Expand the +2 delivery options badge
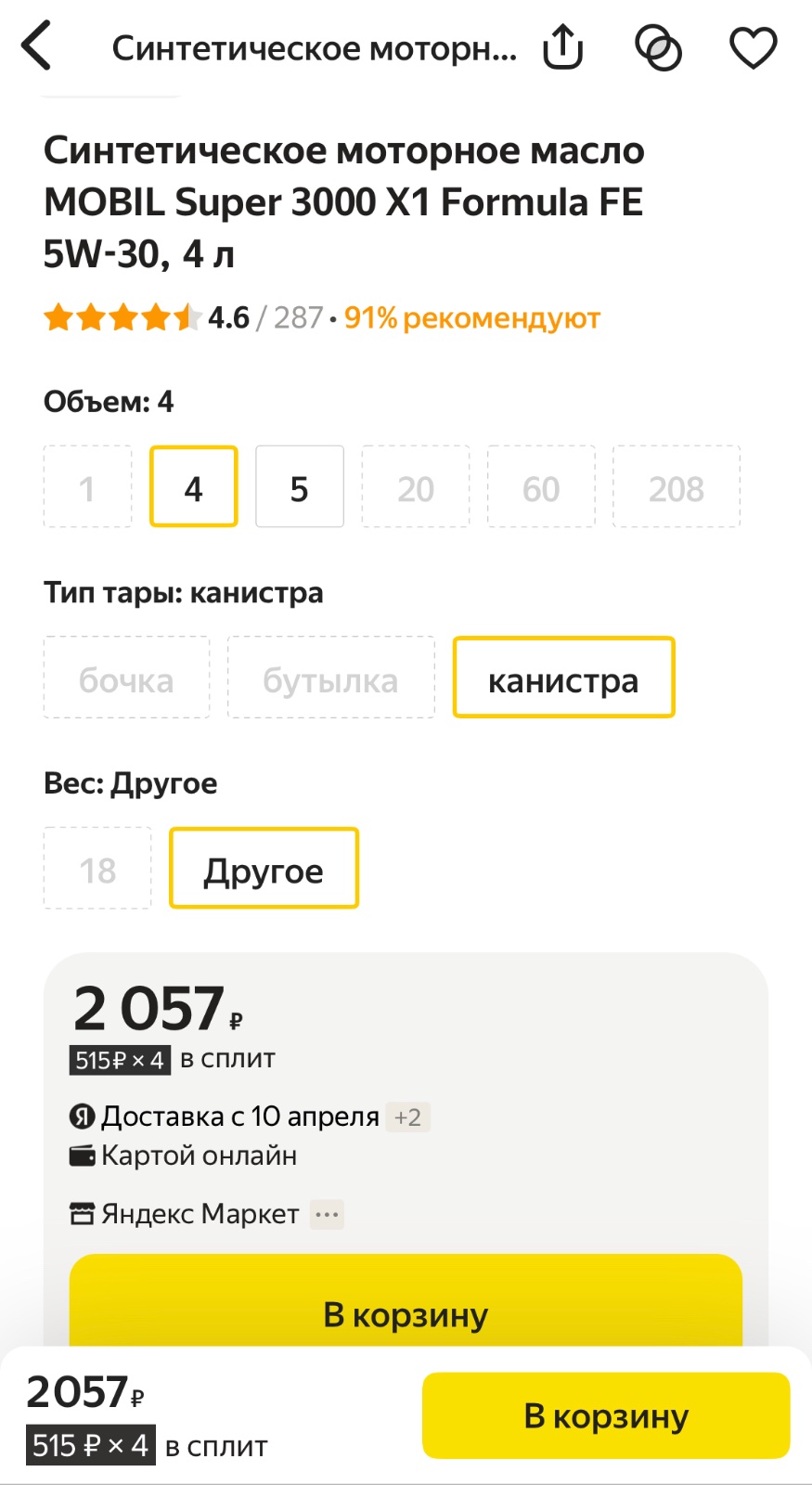 pos(407,1117)
